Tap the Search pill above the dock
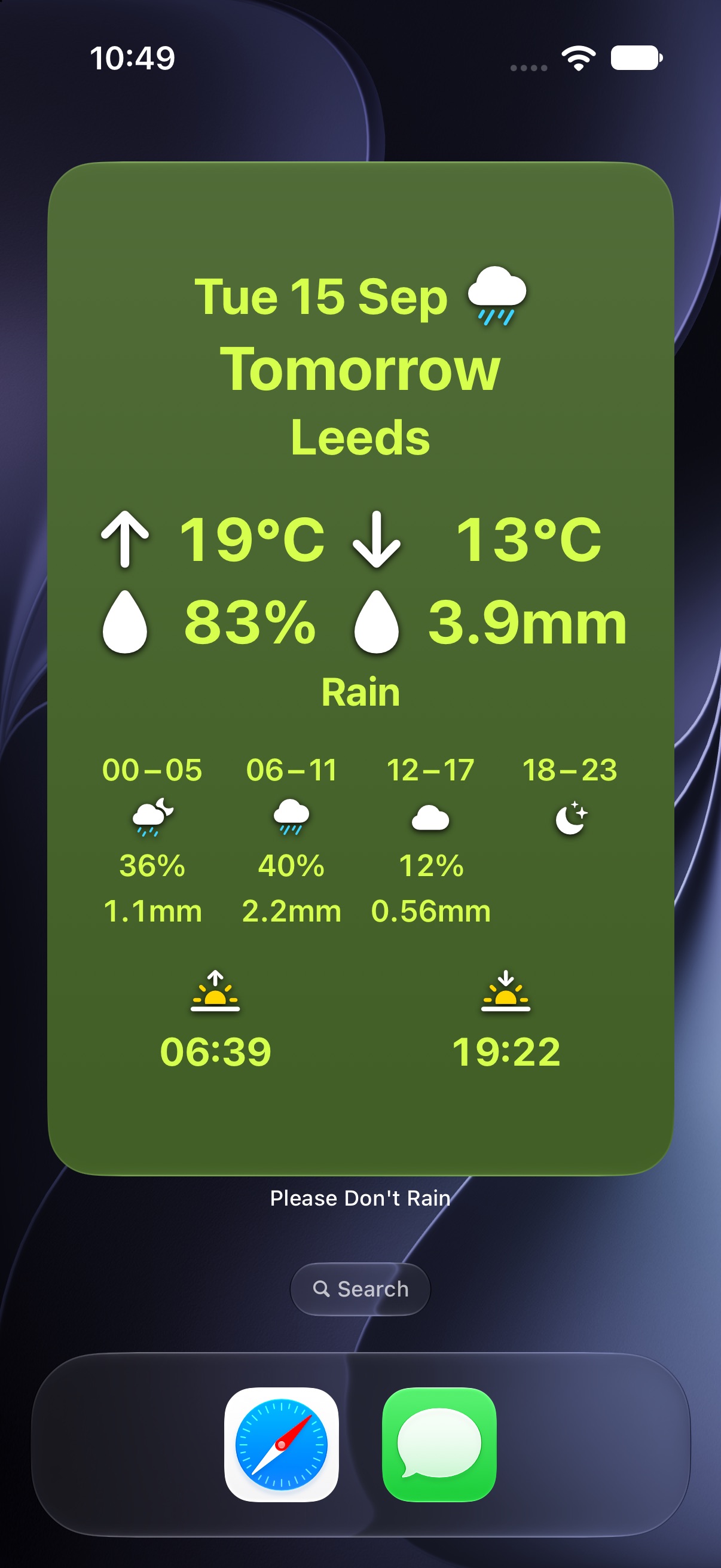Image resolution: width=721 pixels, height=1568 pixels. point(360,1289)
